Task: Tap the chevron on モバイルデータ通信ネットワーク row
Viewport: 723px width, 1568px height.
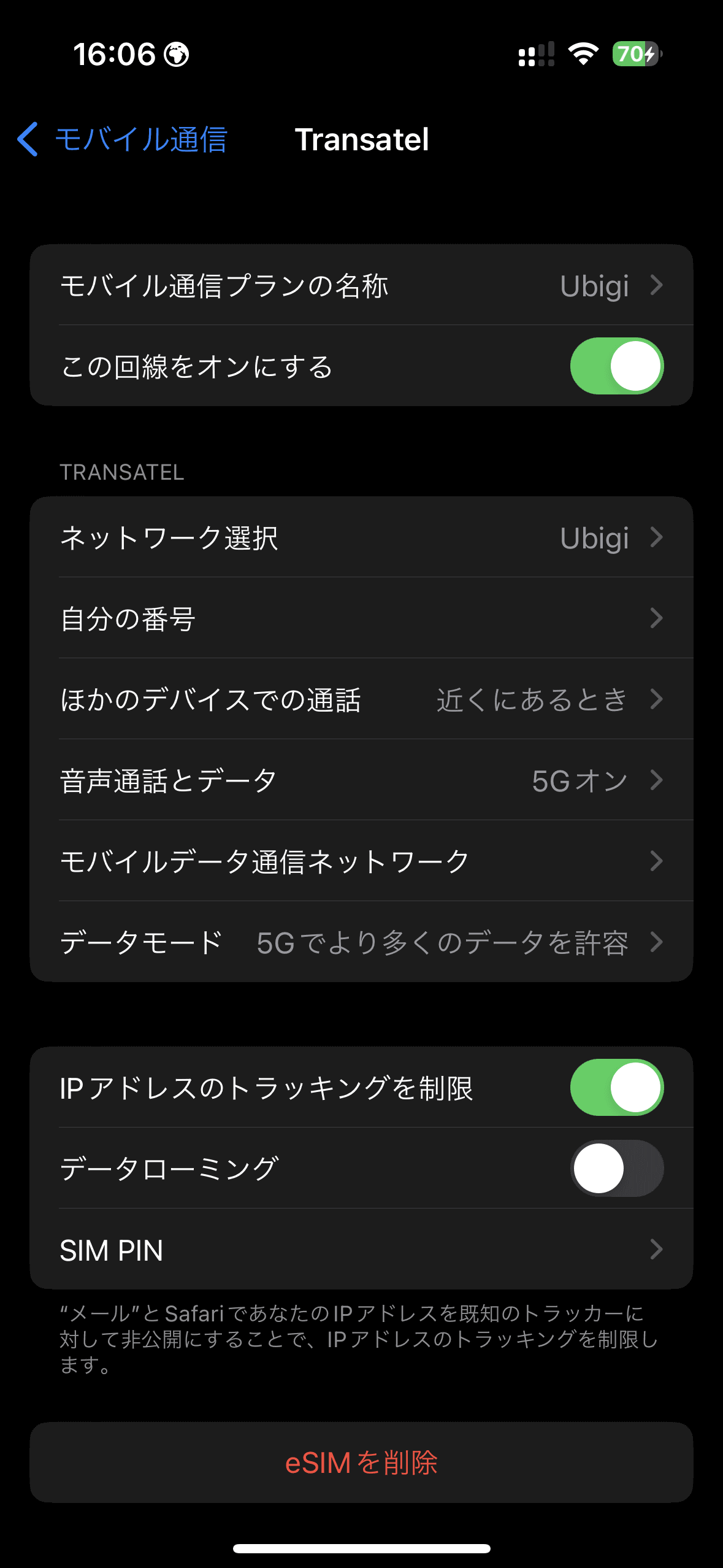Action: [657, 861]
